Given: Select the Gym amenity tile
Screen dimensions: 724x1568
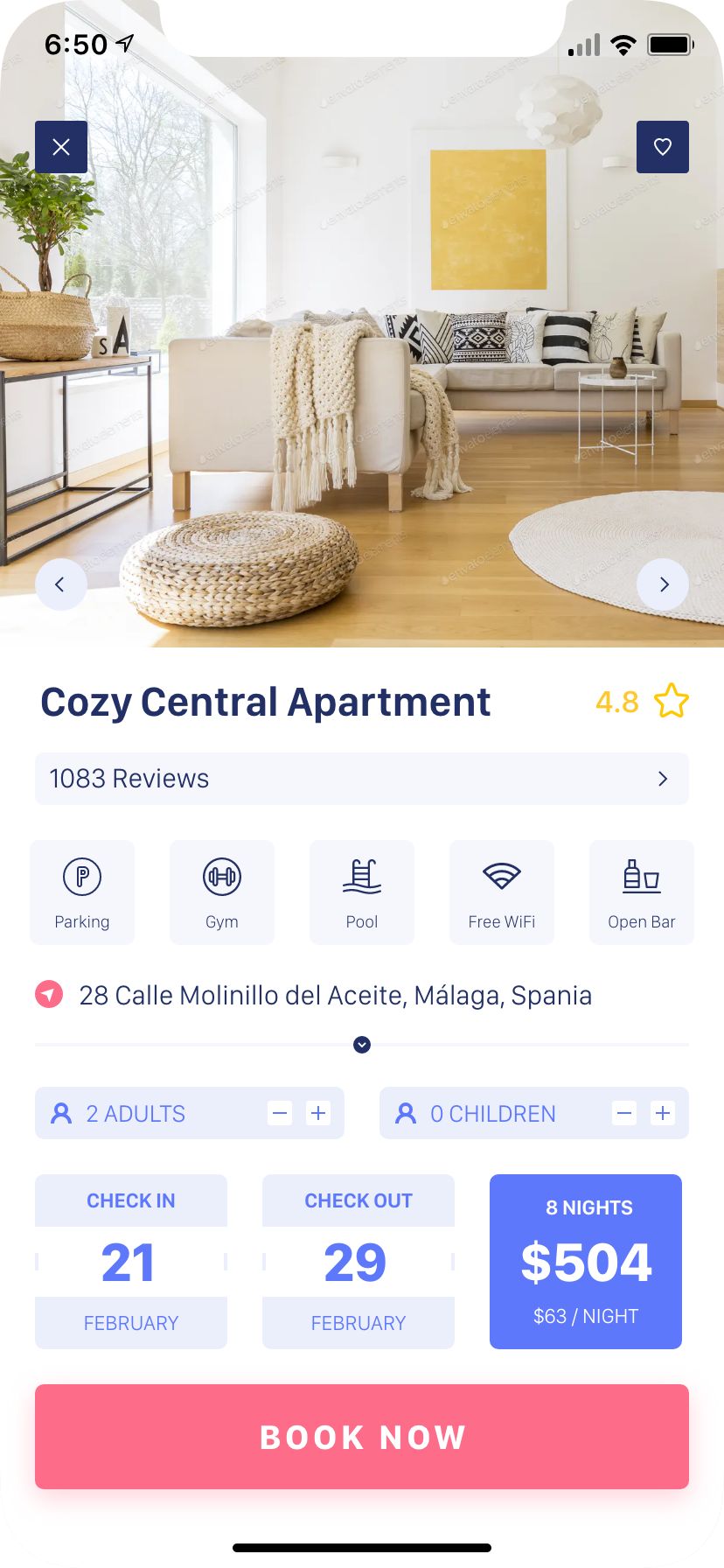Looking at the screenshot, I should pos(222,892).
